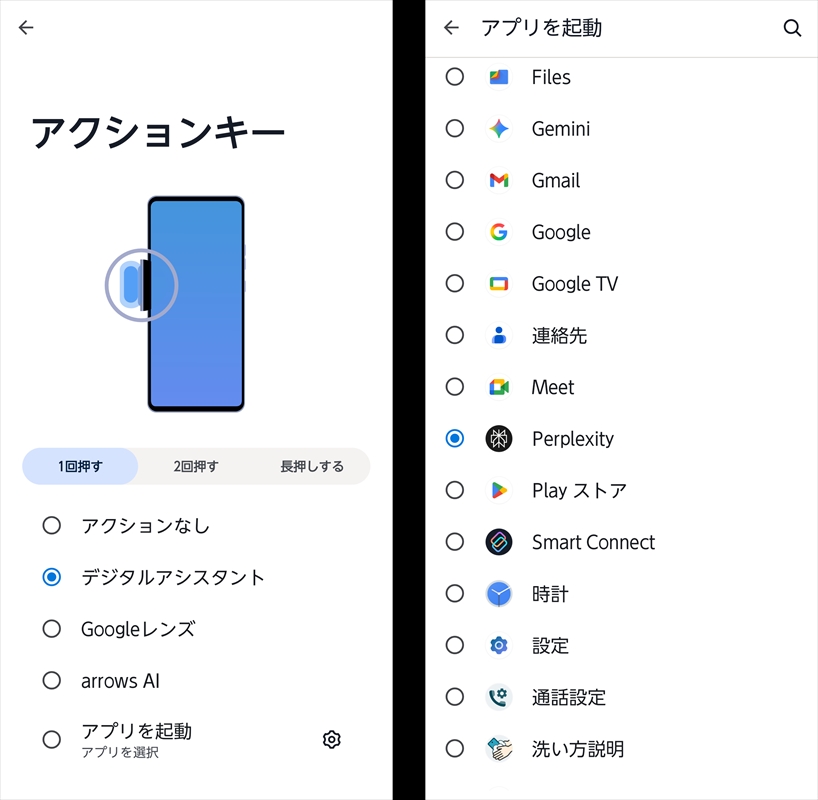The width and height of the screenshot is (818, 800).
Task: Select Play ストア in the app list
Action: coord(455,490)
